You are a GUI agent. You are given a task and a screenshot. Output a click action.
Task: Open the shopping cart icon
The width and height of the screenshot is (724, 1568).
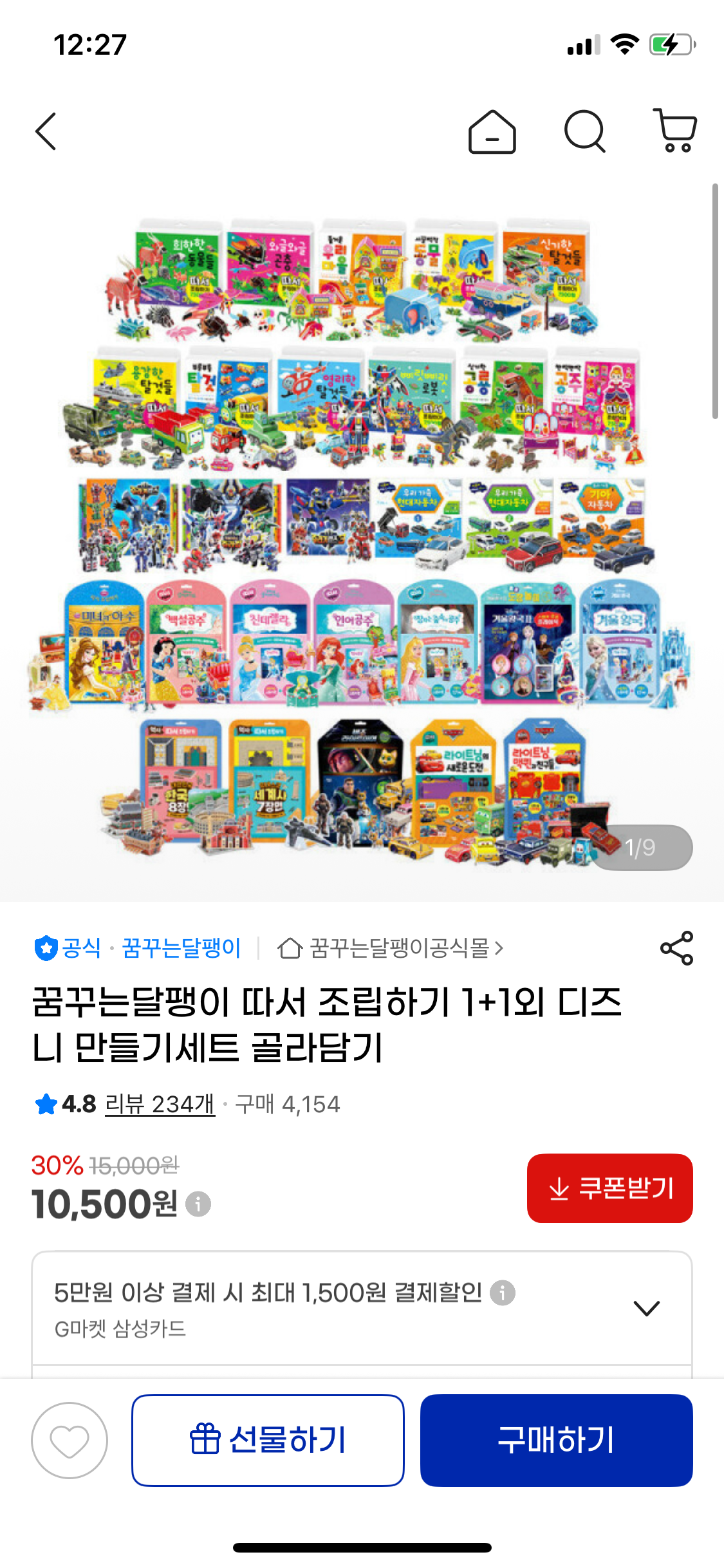point(674,131)
